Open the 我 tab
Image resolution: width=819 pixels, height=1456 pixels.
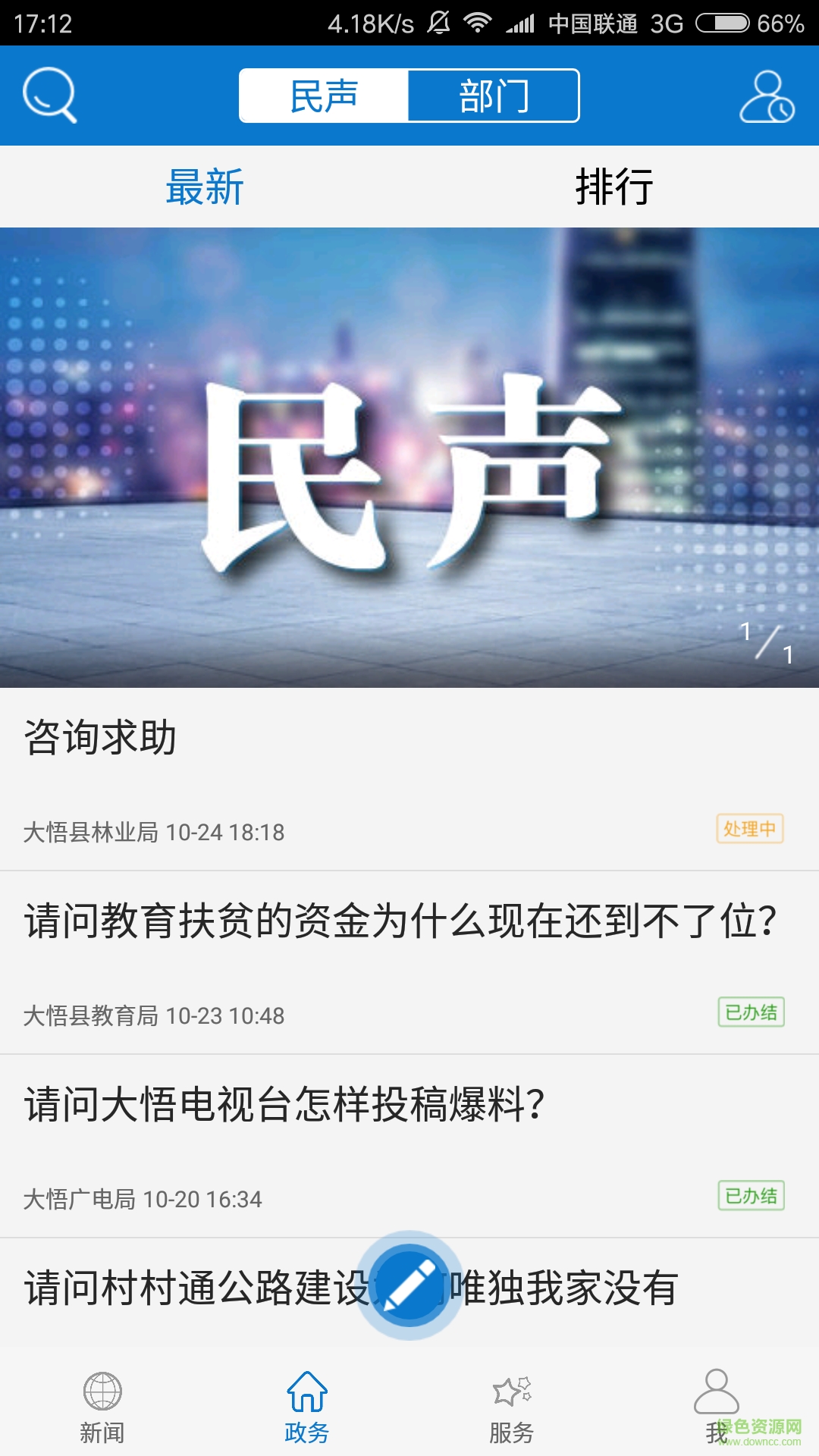tap(716, 1407)
